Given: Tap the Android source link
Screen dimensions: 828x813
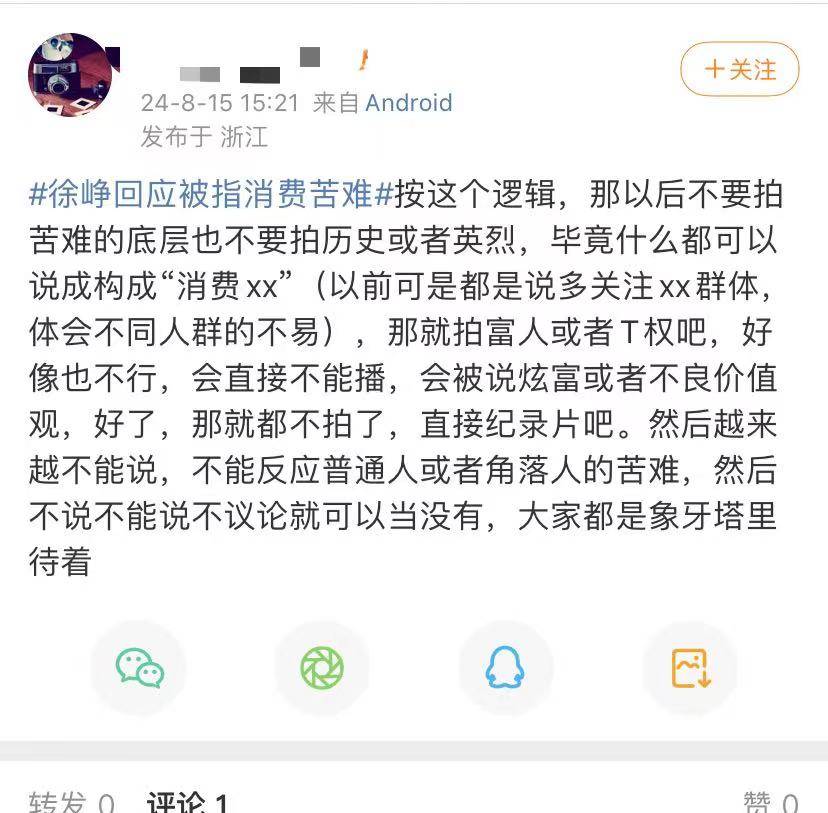Looking at the screenshot, I should (x=408, y=103).
